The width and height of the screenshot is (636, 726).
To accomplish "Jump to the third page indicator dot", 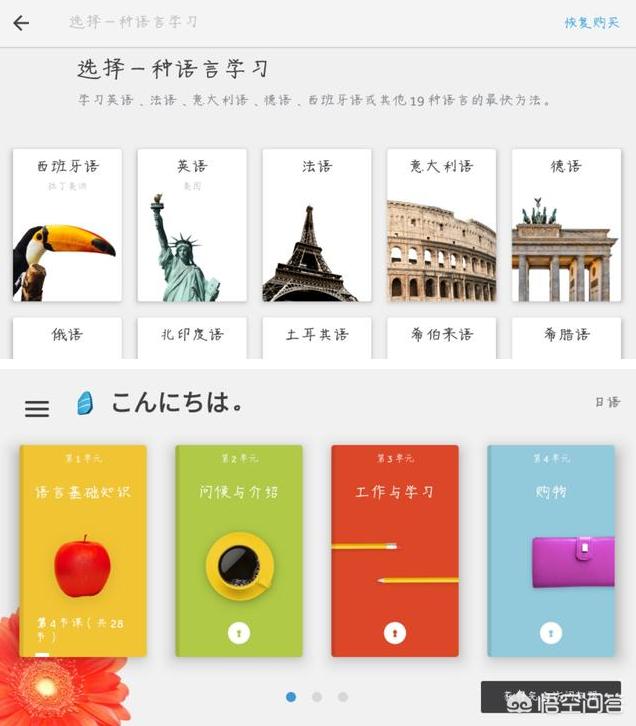I will pos(343,697).
